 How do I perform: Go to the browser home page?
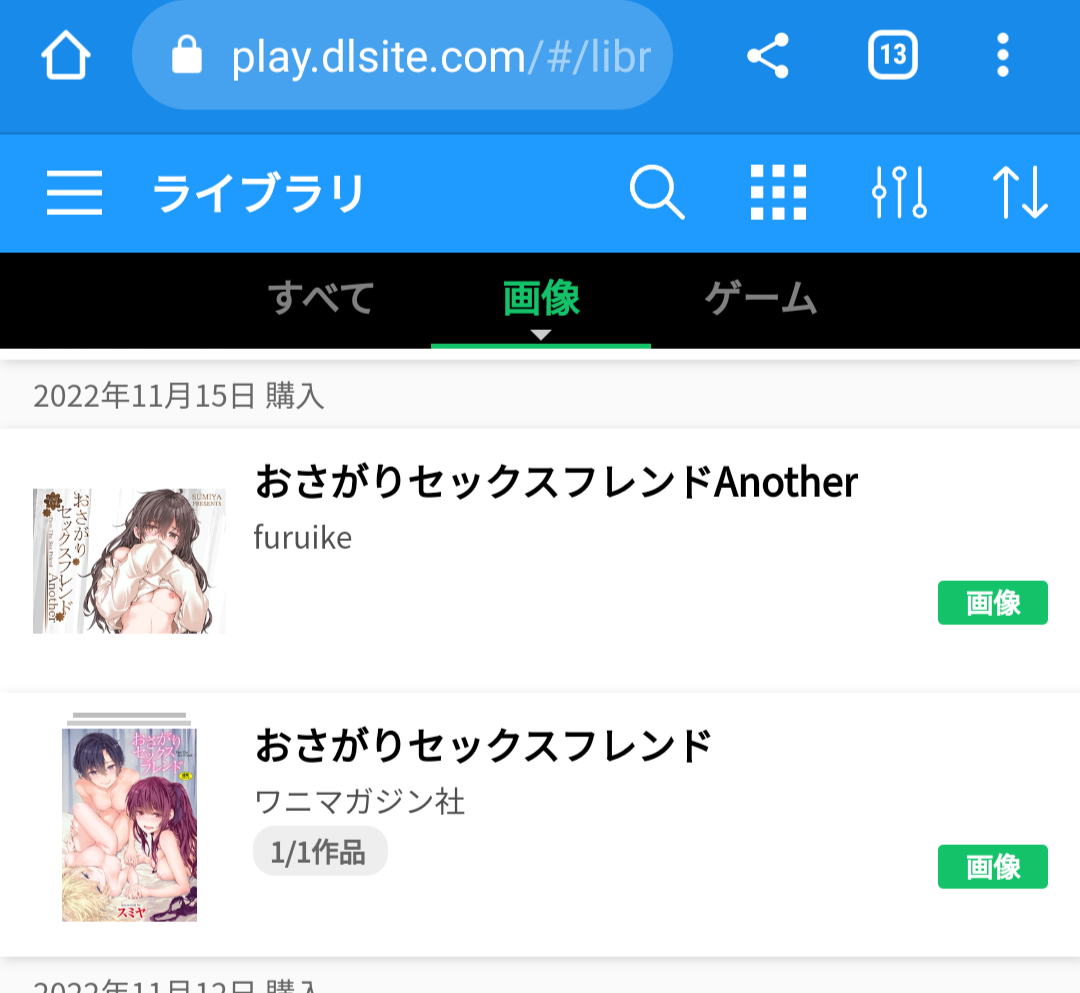66,56
